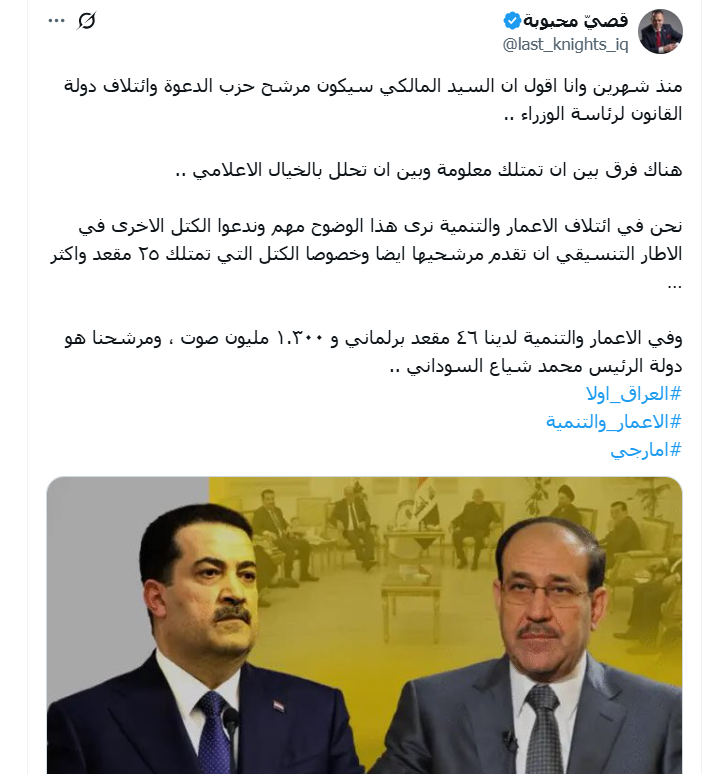Open the hashtag #امارجي
Screen dimensions: 715x774
(x=646, y=450)
